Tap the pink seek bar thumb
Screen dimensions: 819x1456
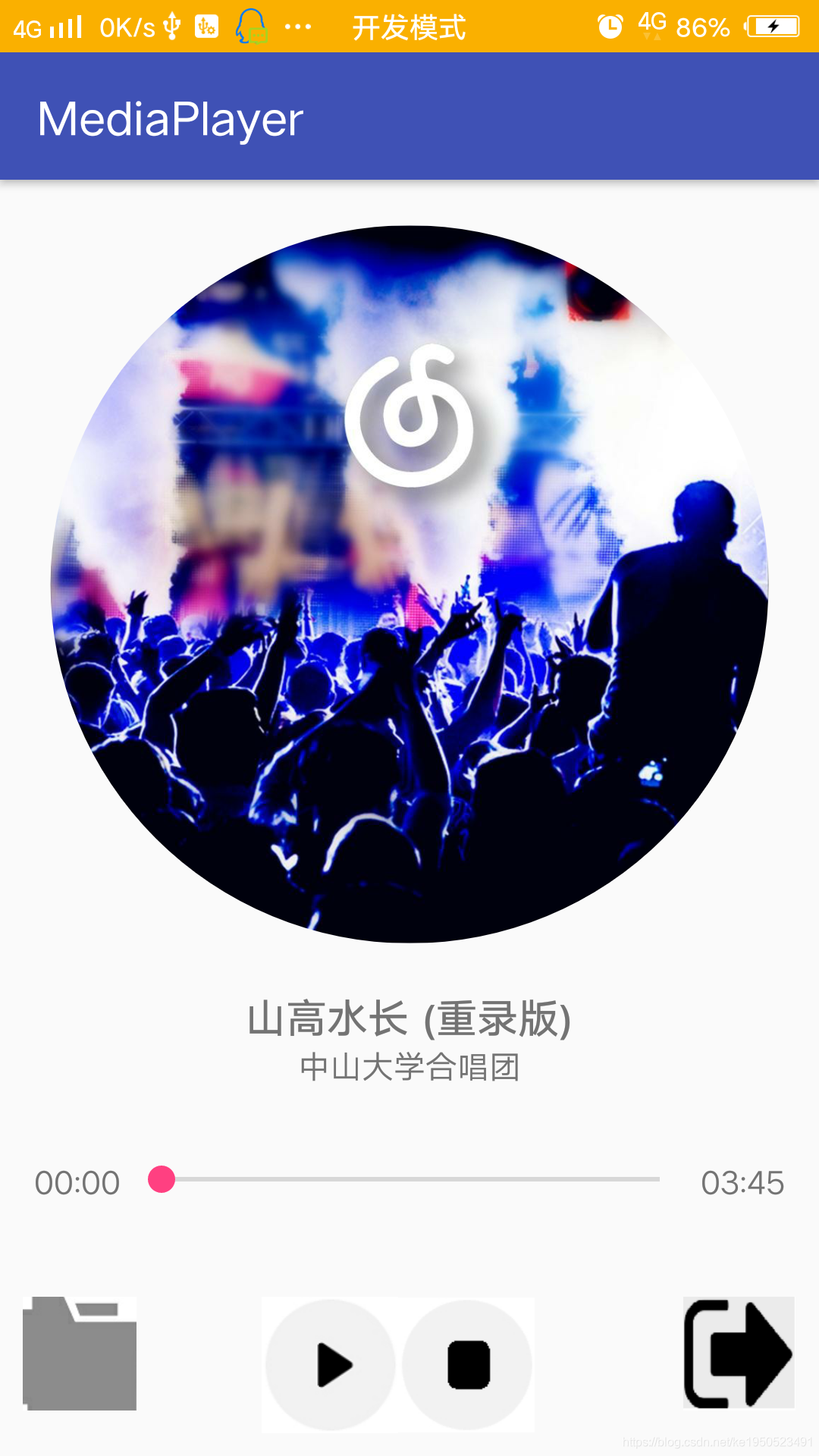(162, 1179)
